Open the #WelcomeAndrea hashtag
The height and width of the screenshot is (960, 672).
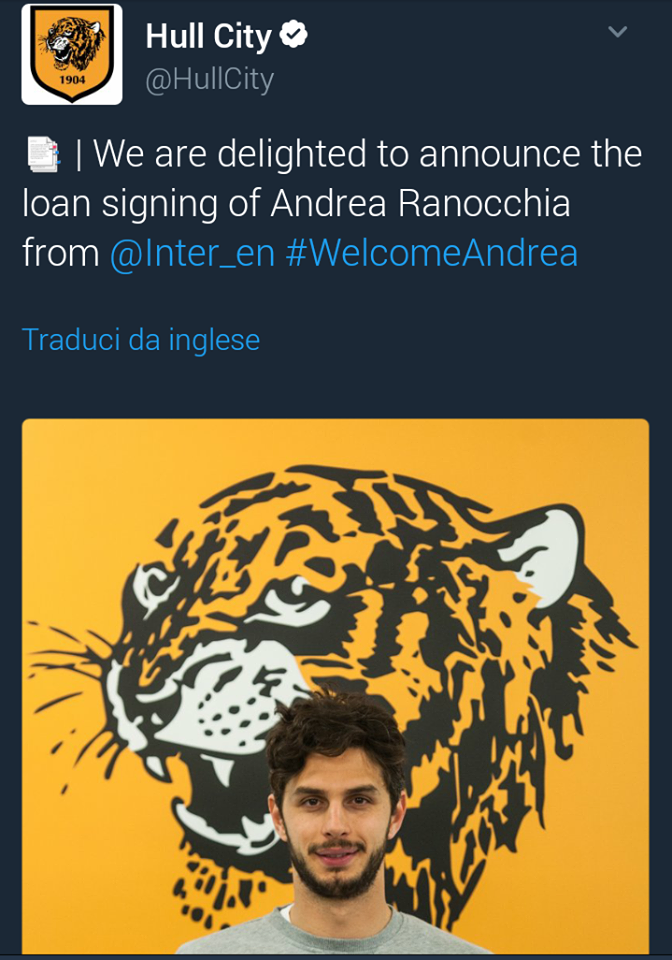pos(432,253)
